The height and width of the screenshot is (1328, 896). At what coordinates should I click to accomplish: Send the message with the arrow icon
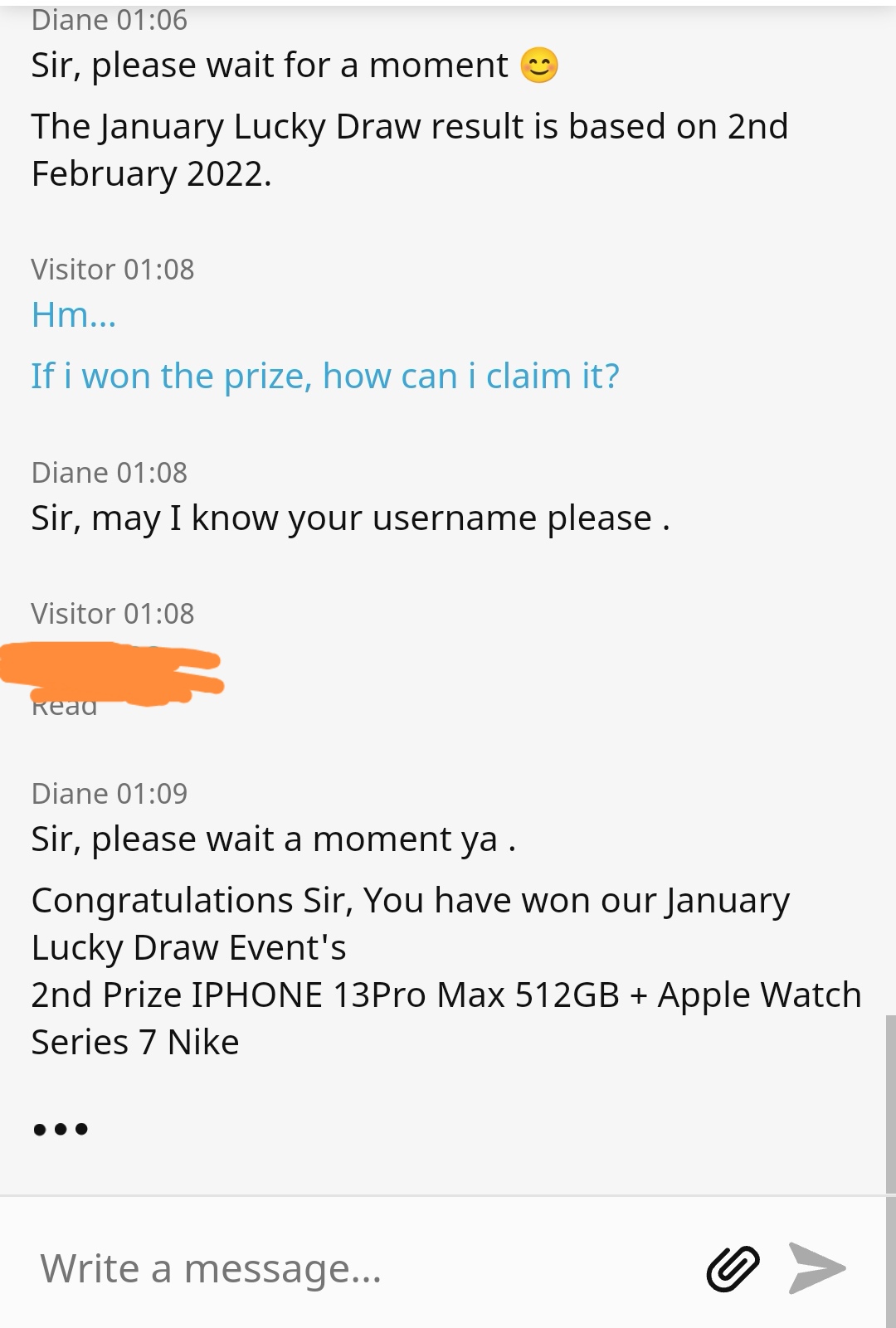pos(816,1267)
